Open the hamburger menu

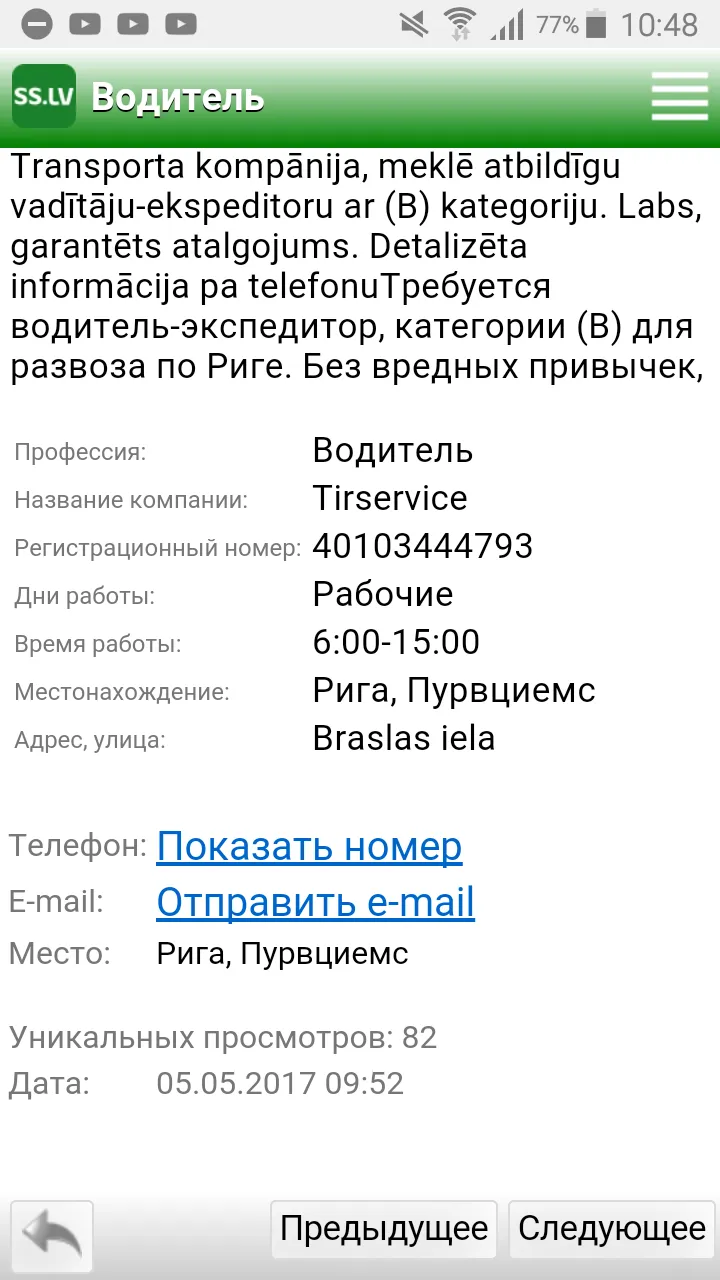(x=679, y=97)
